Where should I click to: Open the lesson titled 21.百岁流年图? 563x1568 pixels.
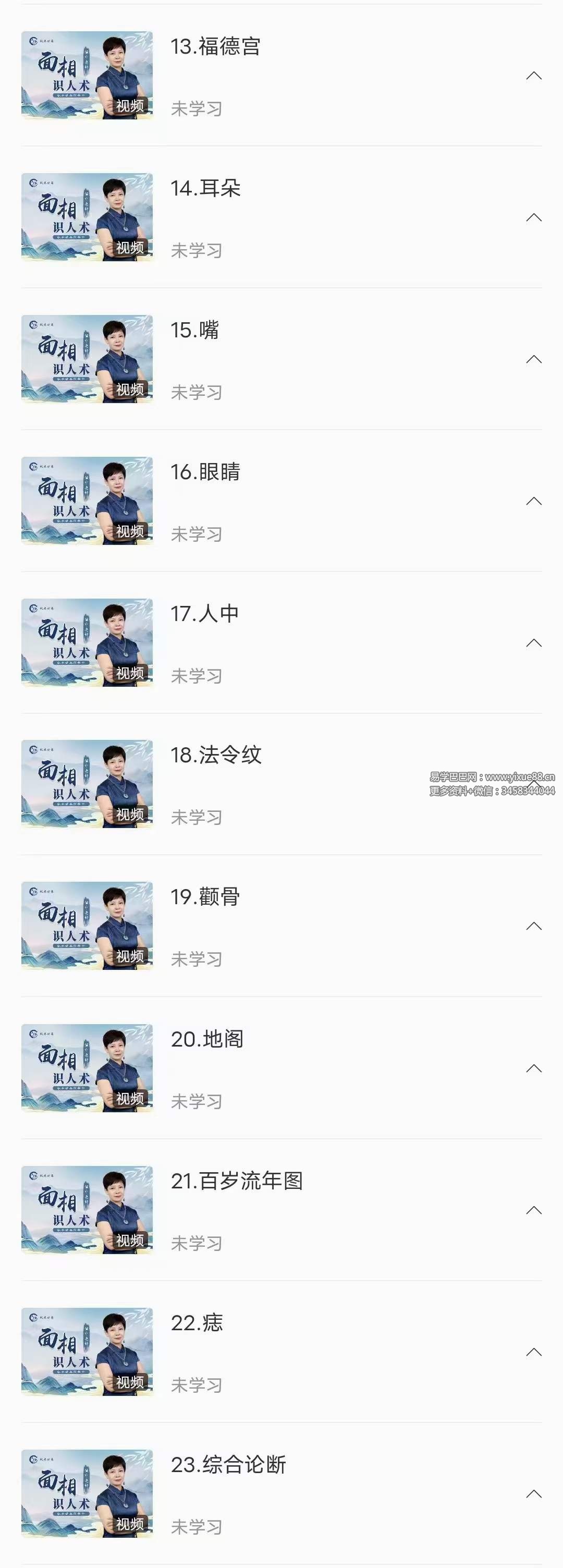(x=237, y=1183)
